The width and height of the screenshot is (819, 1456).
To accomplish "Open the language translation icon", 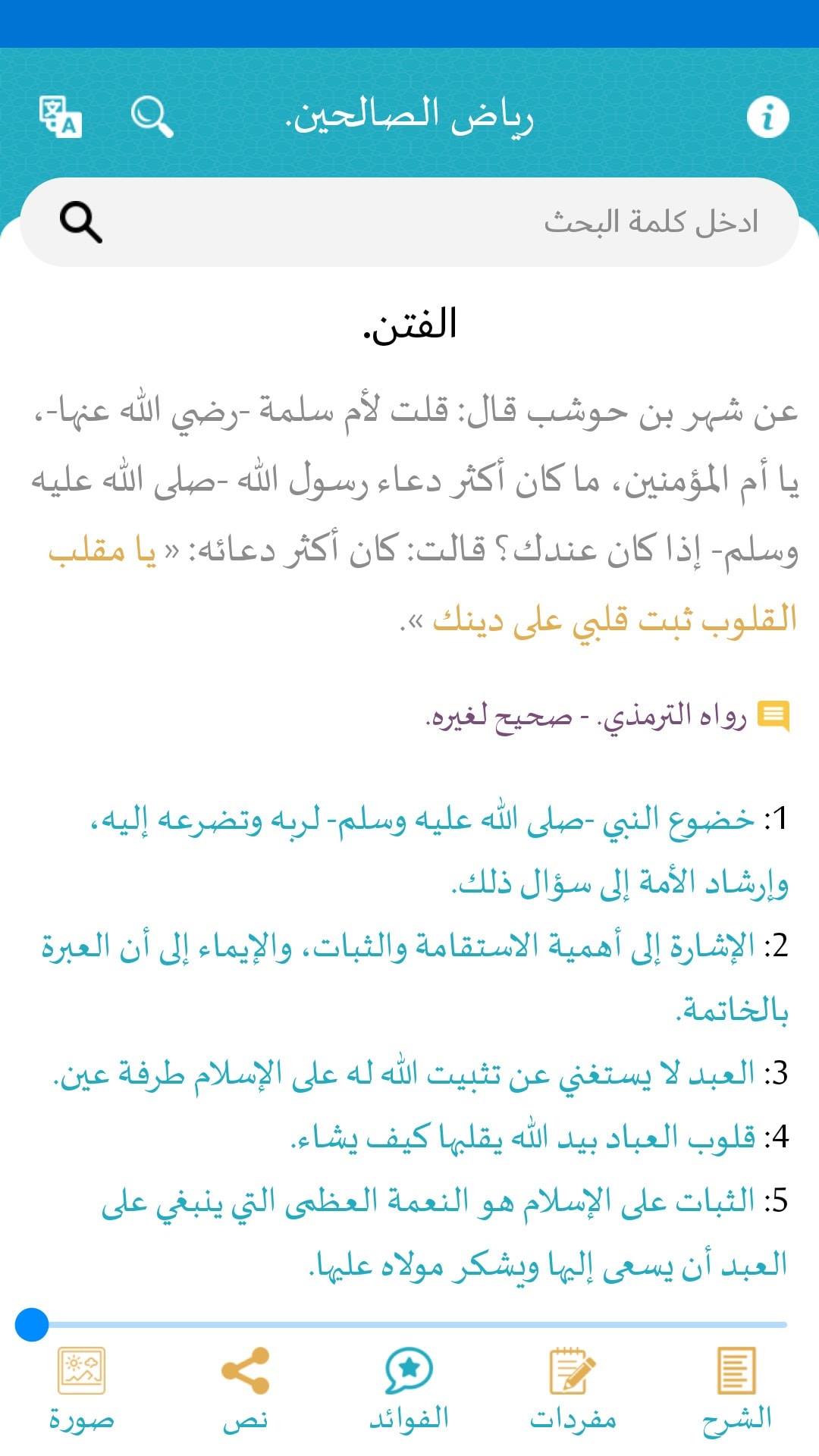I will [61, 117].
